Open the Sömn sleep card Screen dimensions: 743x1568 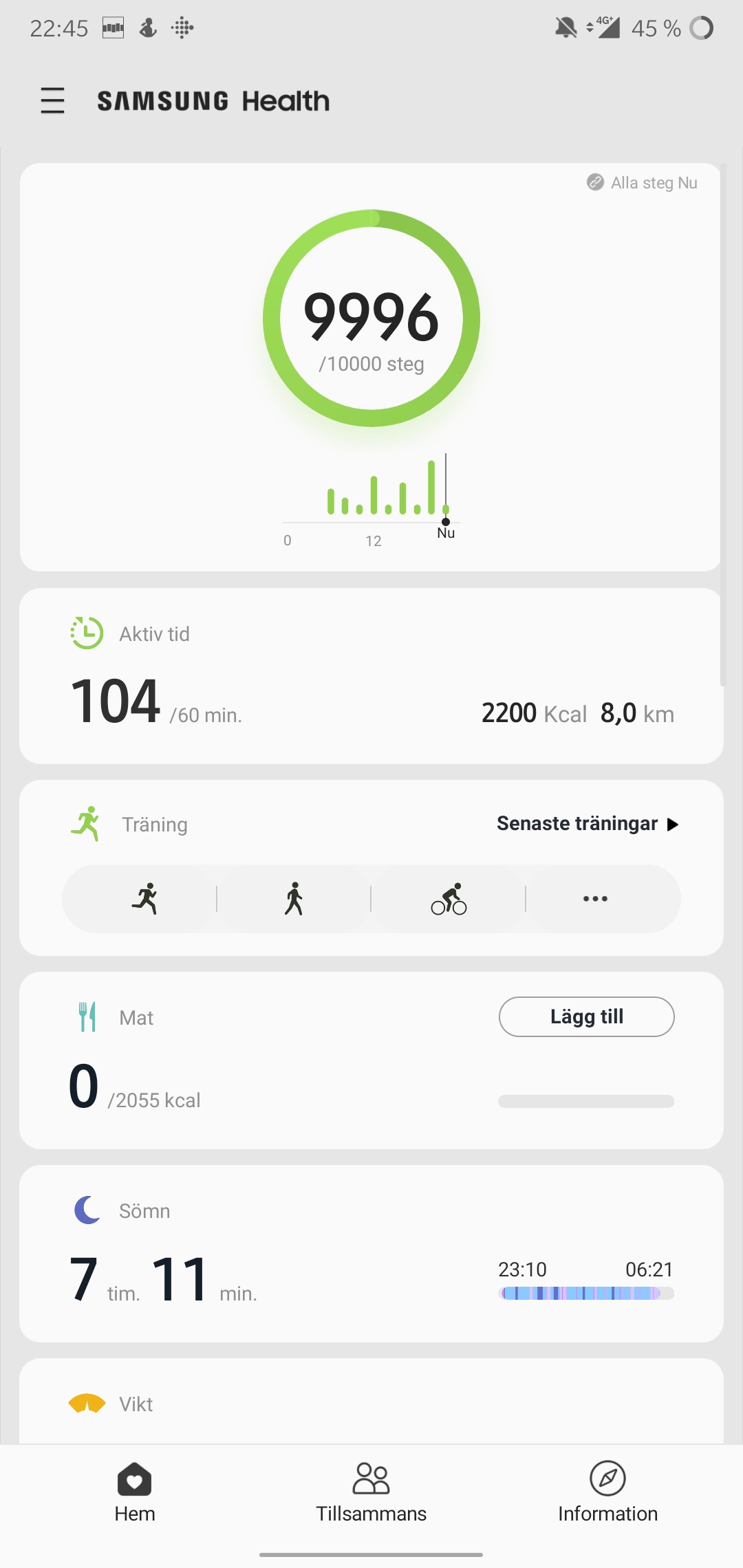(371, 1253)
